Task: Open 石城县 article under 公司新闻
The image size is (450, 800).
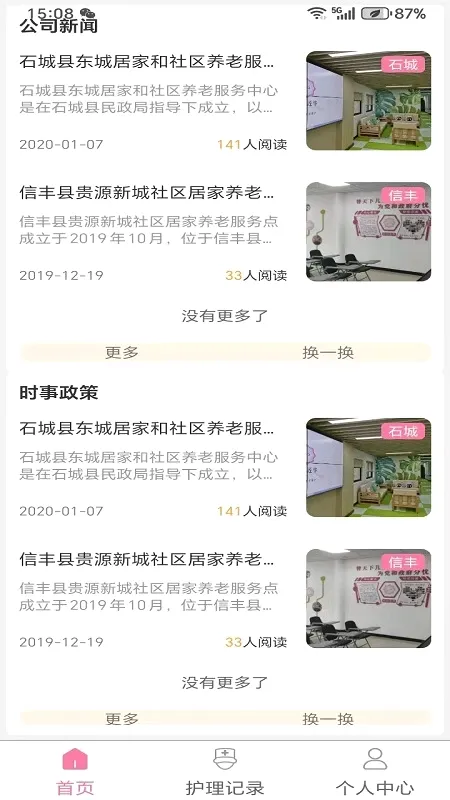Action: tap(225, 101)
